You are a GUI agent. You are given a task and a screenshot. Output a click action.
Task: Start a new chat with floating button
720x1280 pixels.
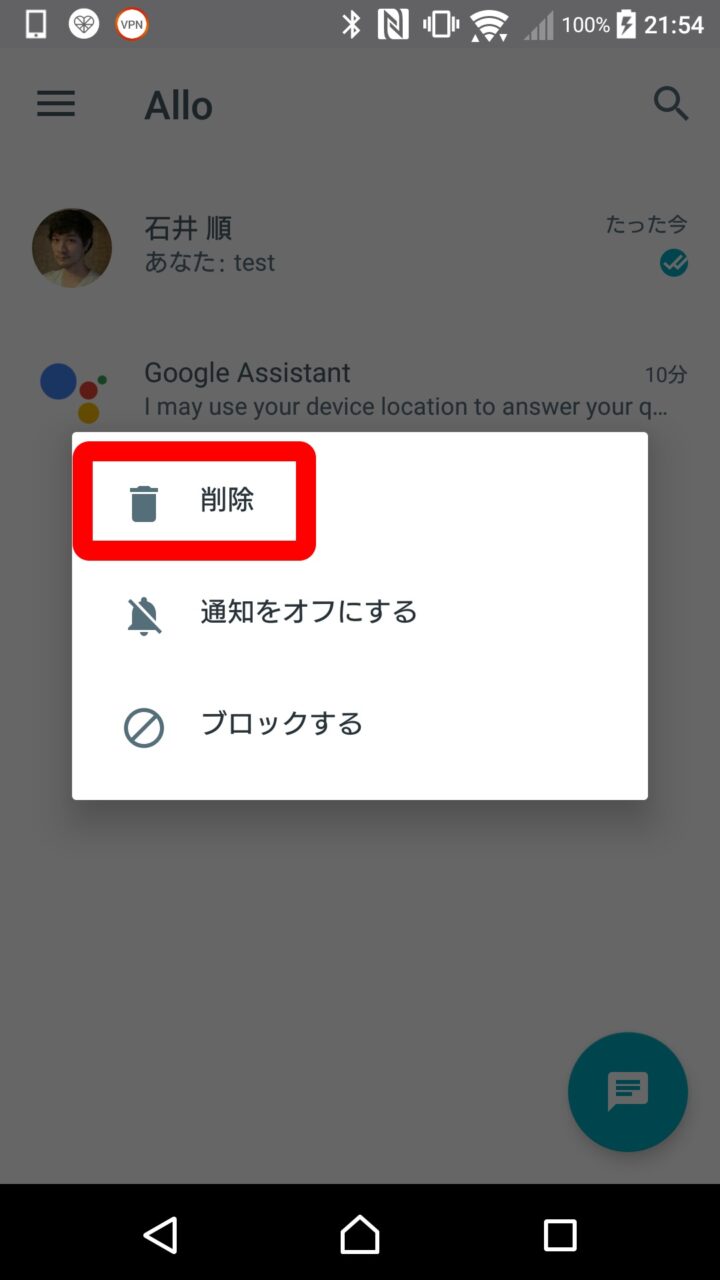pos(627,1092)
